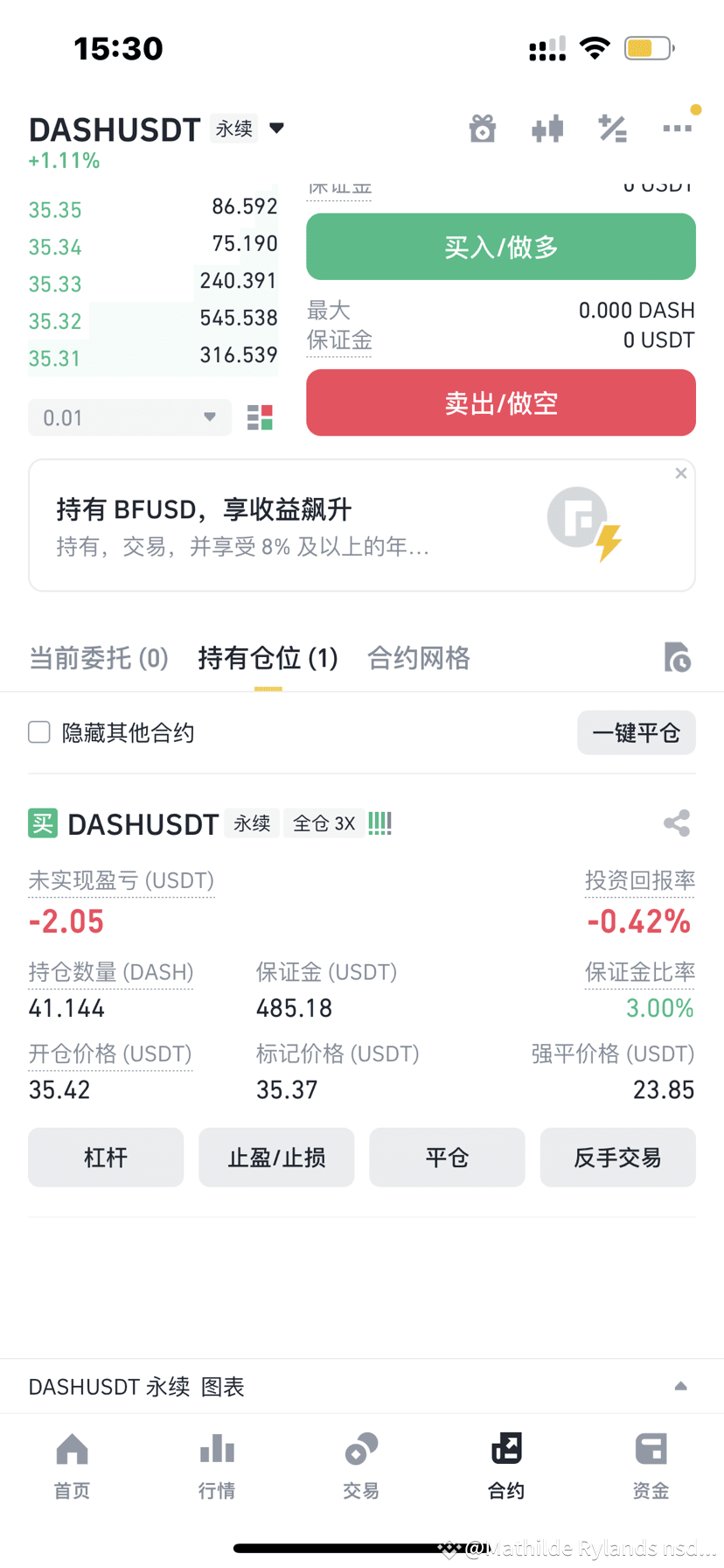Open the DASHUSDT symbol dropdown
724x1568 pixels.
pyautogui.click(x=276, y=128)
